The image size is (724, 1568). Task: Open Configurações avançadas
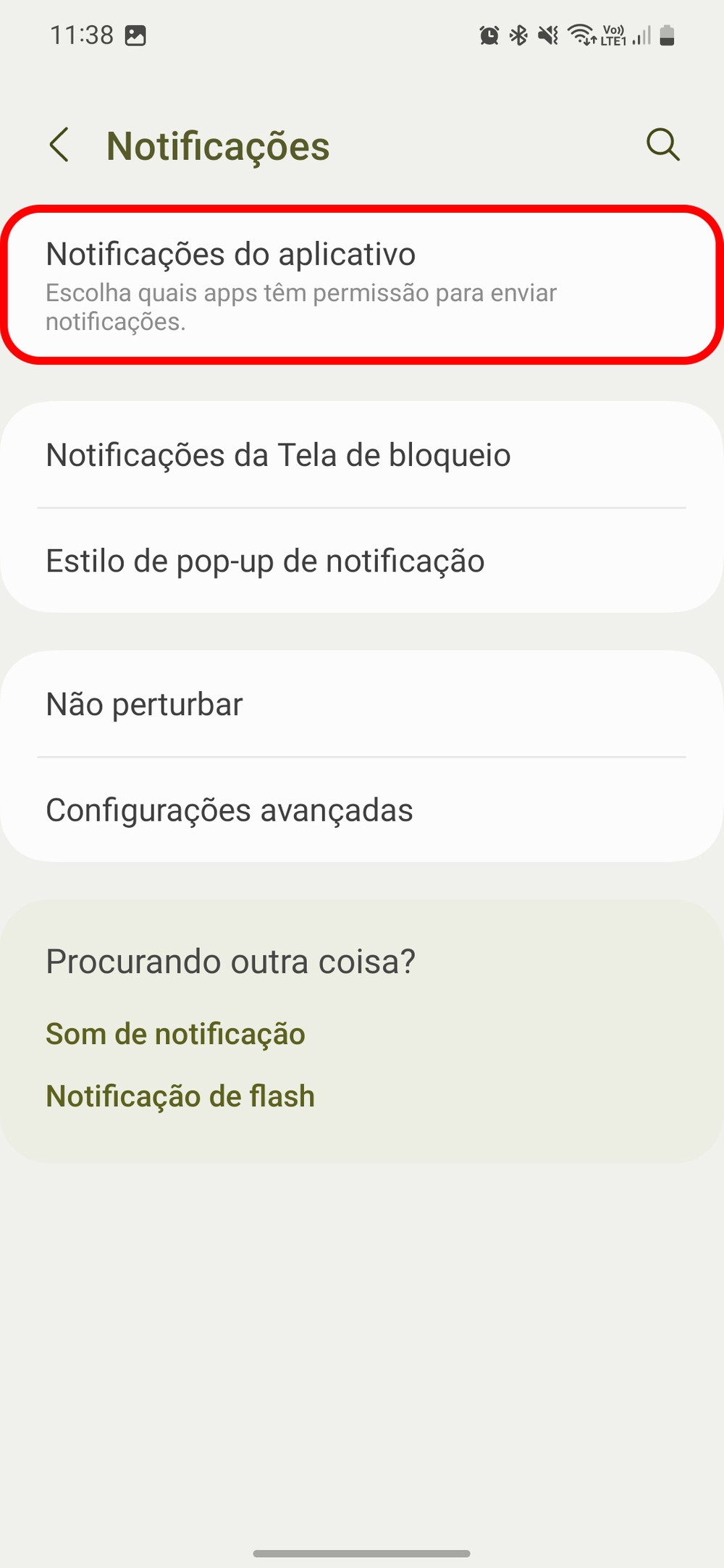click(x=362, y=810)
